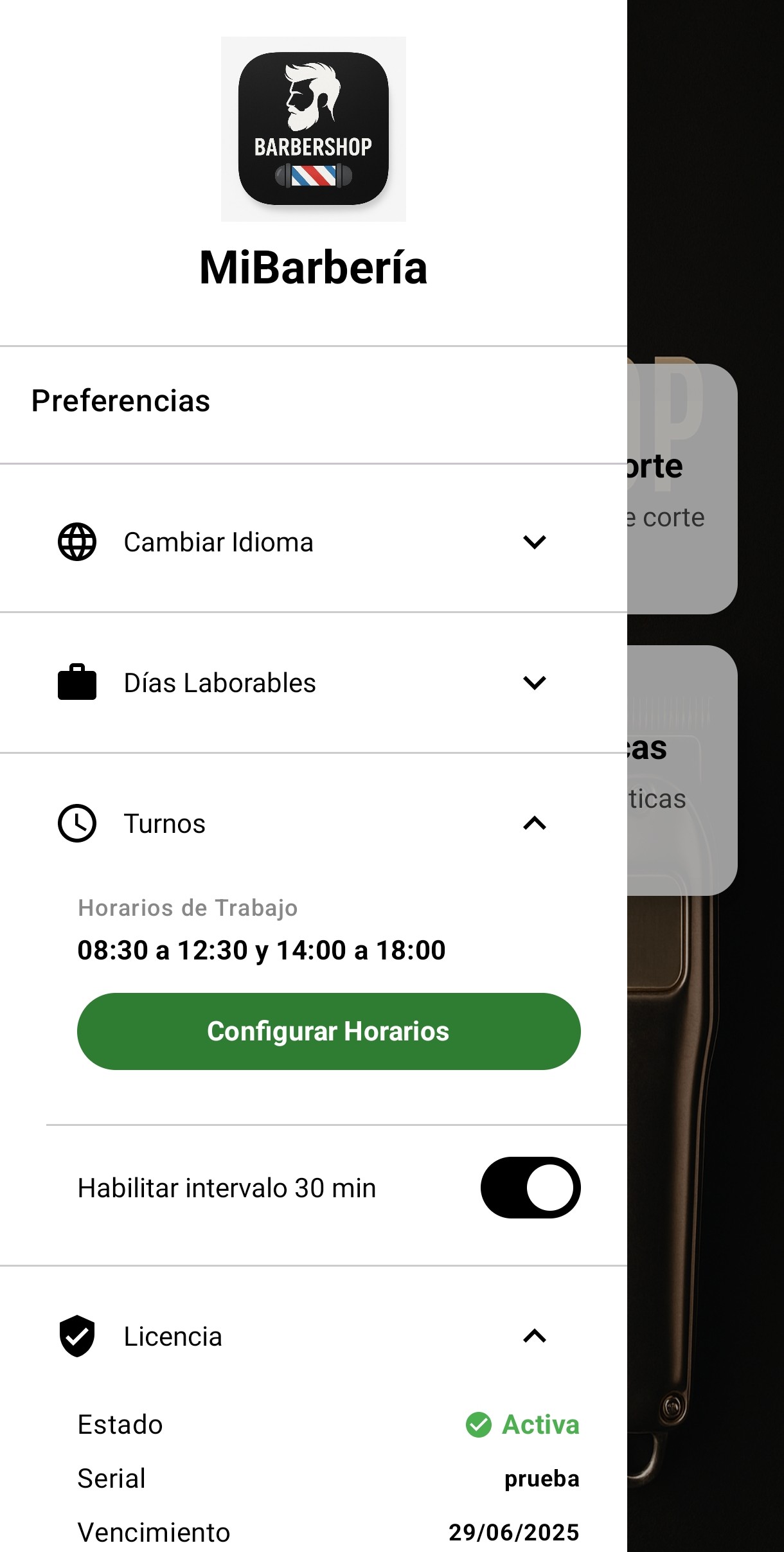Click the check inside the shield icon
Screen dimensions: 784x1552
77,1335
